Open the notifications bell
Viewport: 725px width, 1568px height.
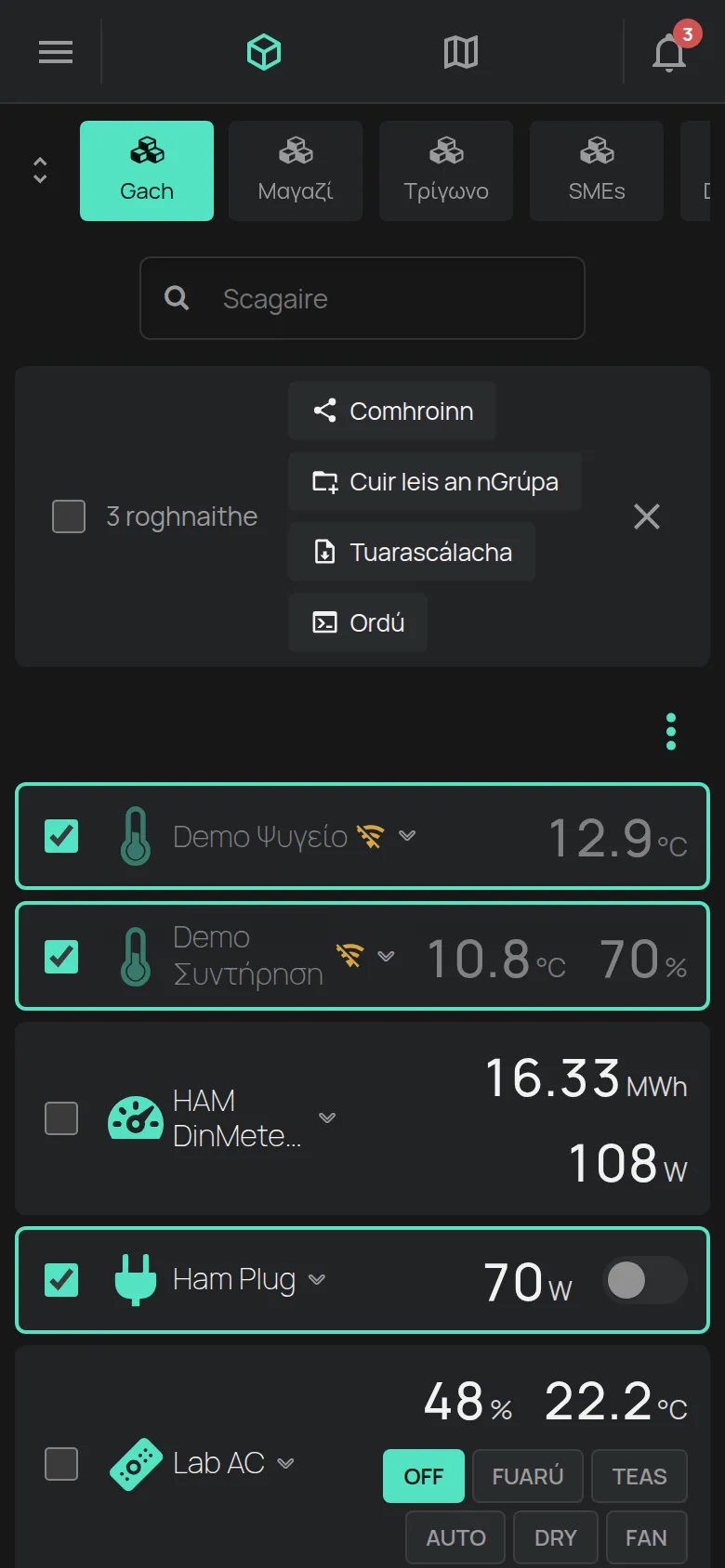pyautogui.click(x=669, y=52)
